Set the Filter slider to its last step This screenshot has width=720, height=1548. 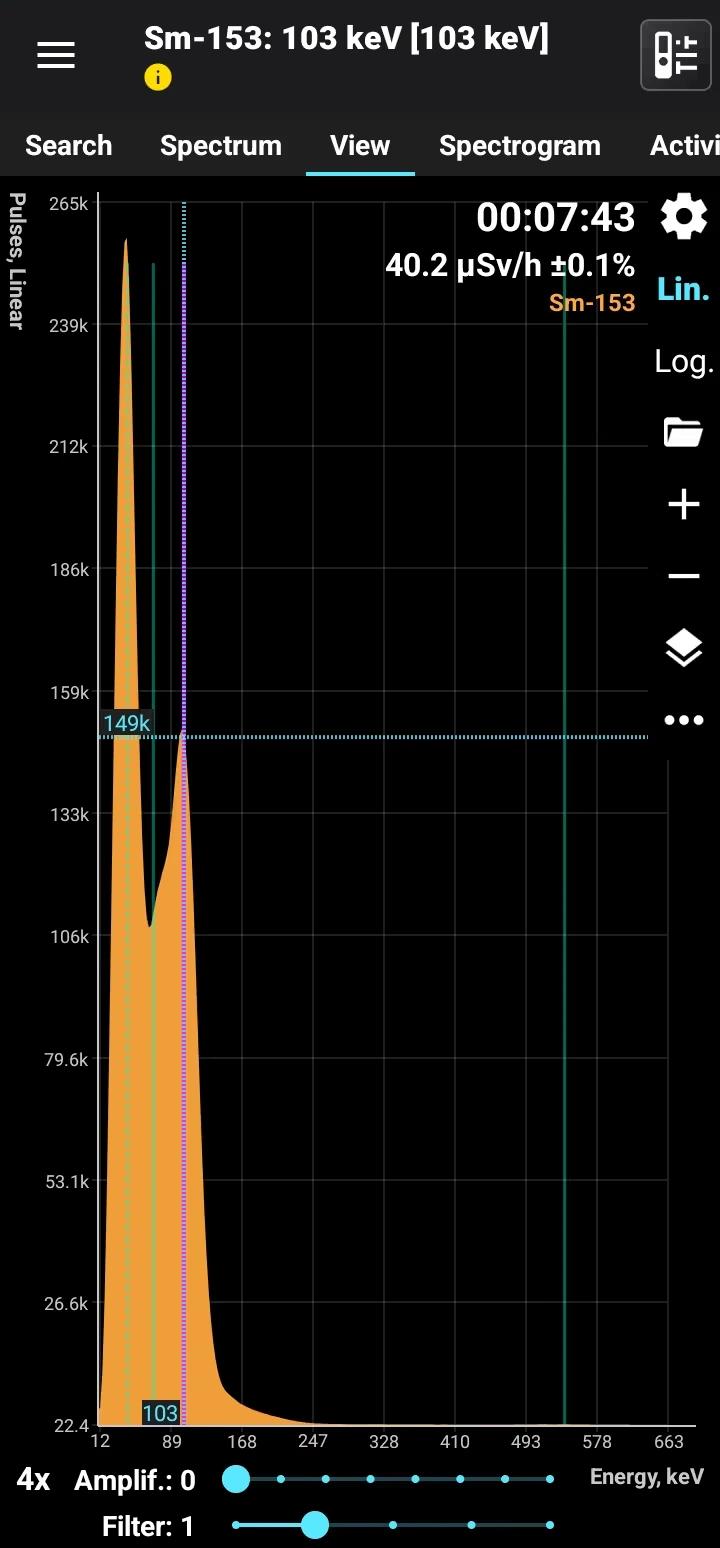[x=550, y=1525]
